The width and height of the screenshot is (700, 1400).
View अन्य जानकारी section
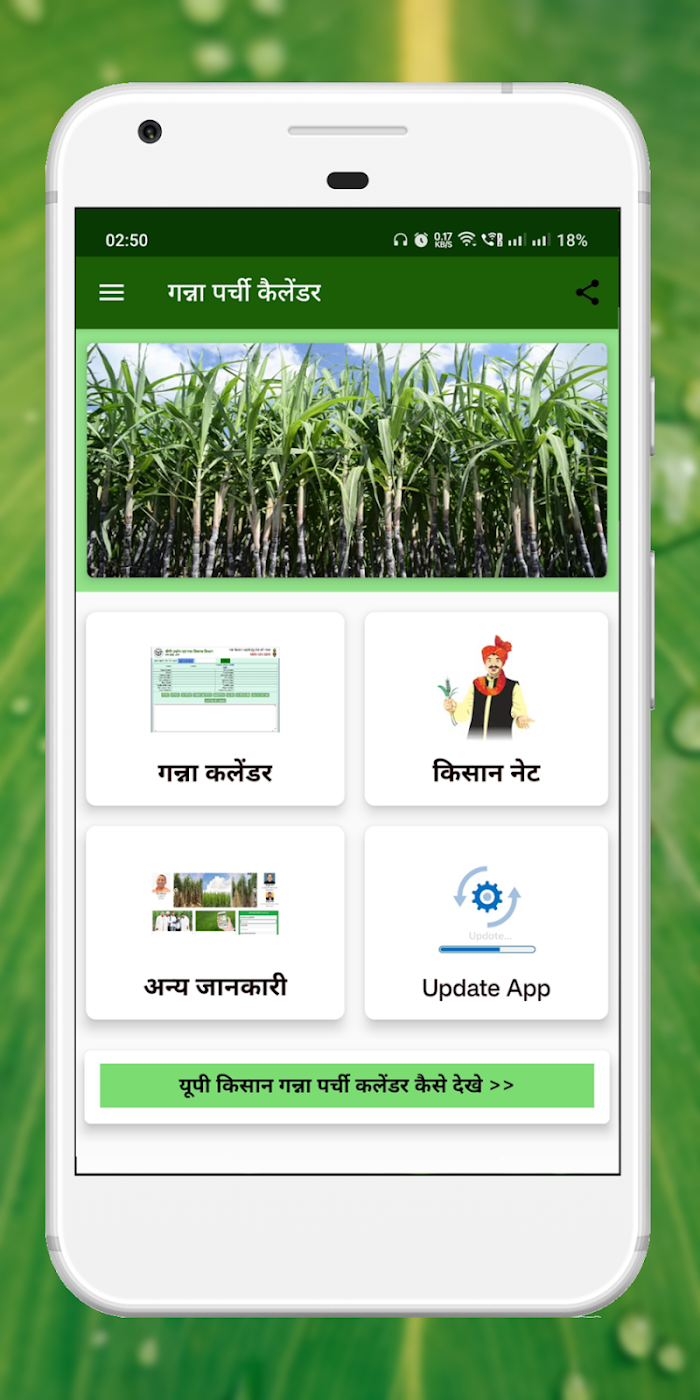tap(215, 922)
